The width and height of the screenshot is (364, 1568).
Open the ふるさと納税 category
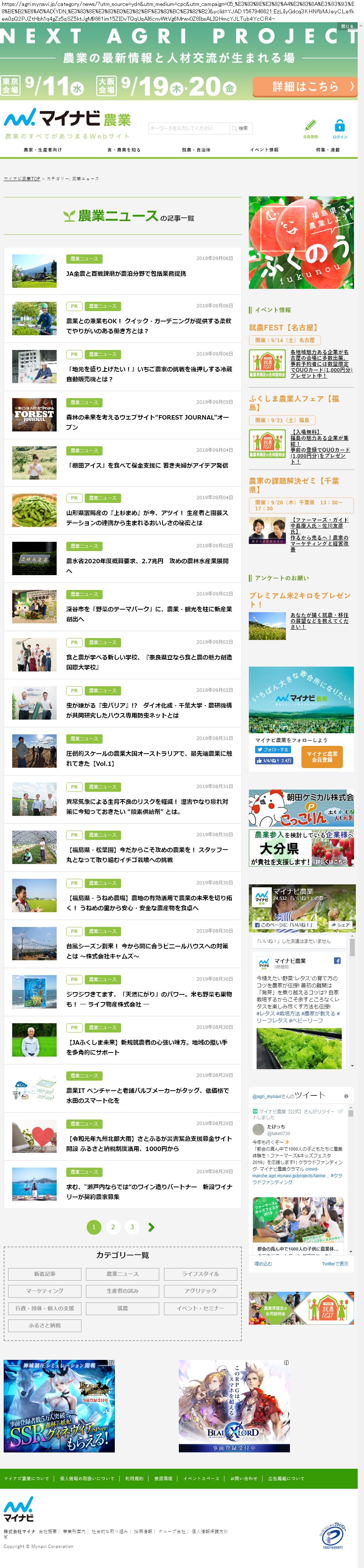[44, 1325]
